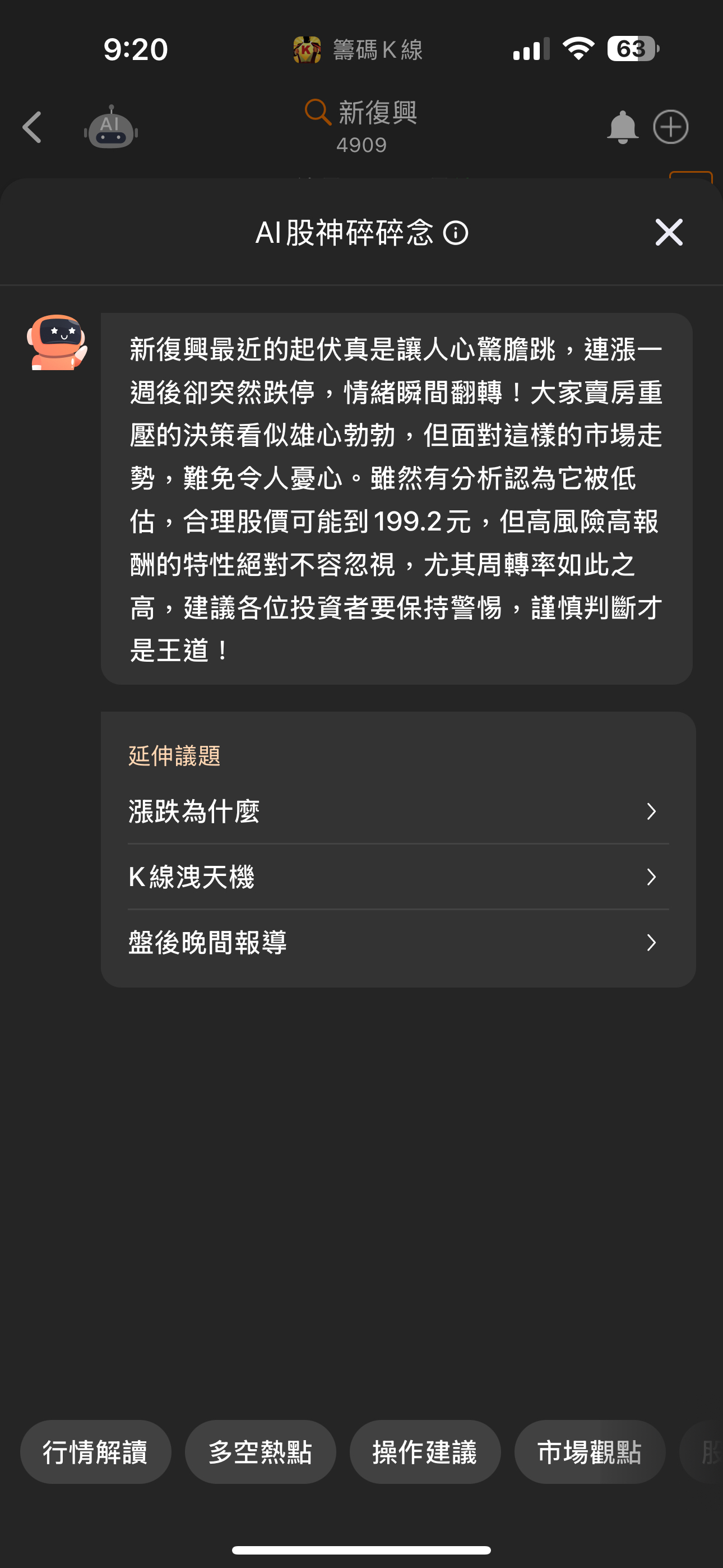Viewport: 723px width, 1568px height.
Task: Tap the 市場觀點 chip
Action: tap(589, 1452)
